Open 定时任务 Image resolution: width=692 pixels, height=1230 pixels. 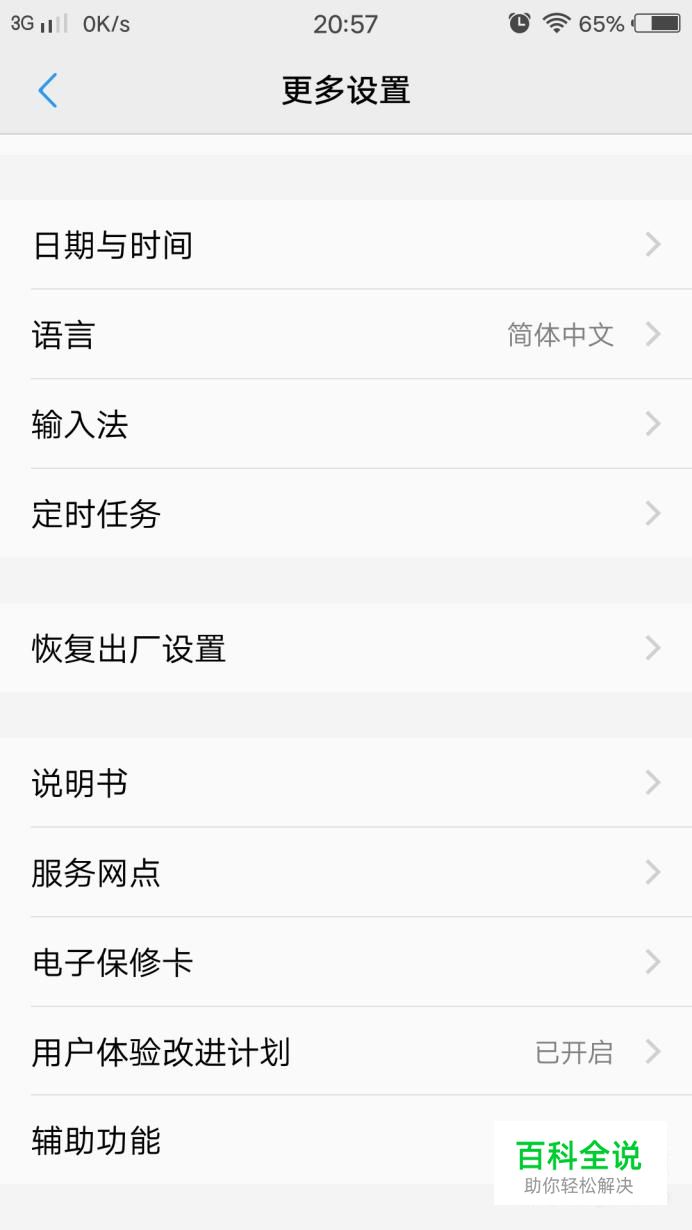pos(346,514)
